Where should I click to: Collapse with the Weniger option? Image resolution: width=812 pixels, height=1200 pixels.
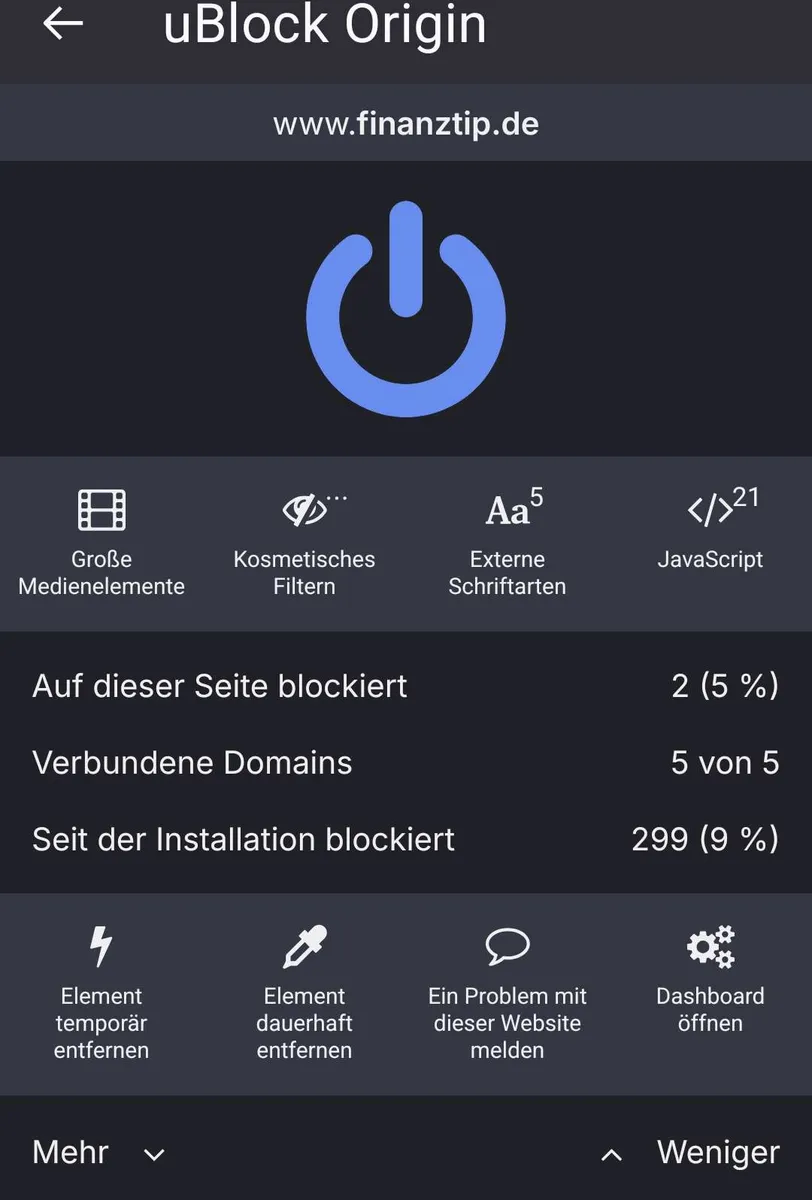pos(692,1152)
